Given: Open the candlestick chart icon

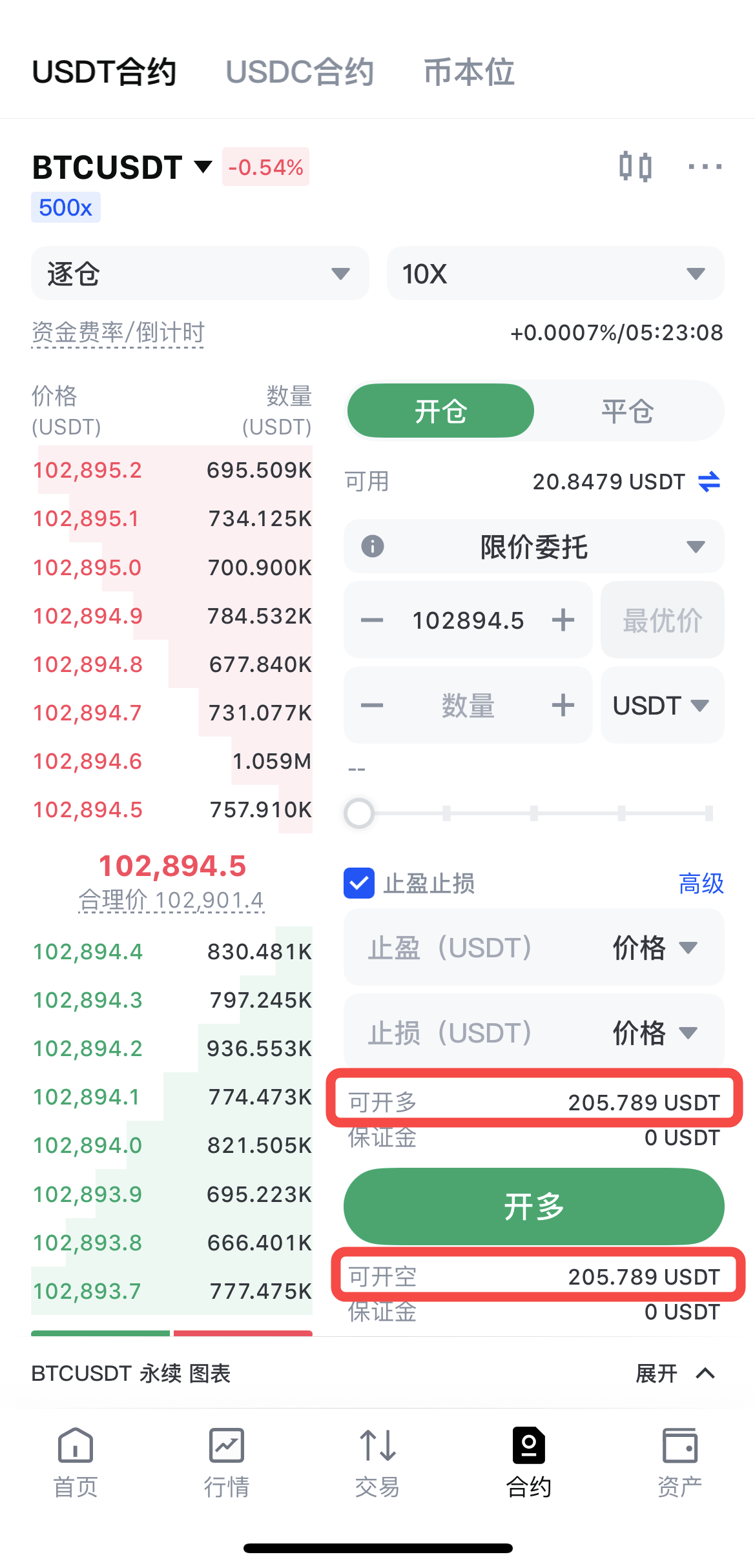Looking at the screenshot, I should point(635,167).
